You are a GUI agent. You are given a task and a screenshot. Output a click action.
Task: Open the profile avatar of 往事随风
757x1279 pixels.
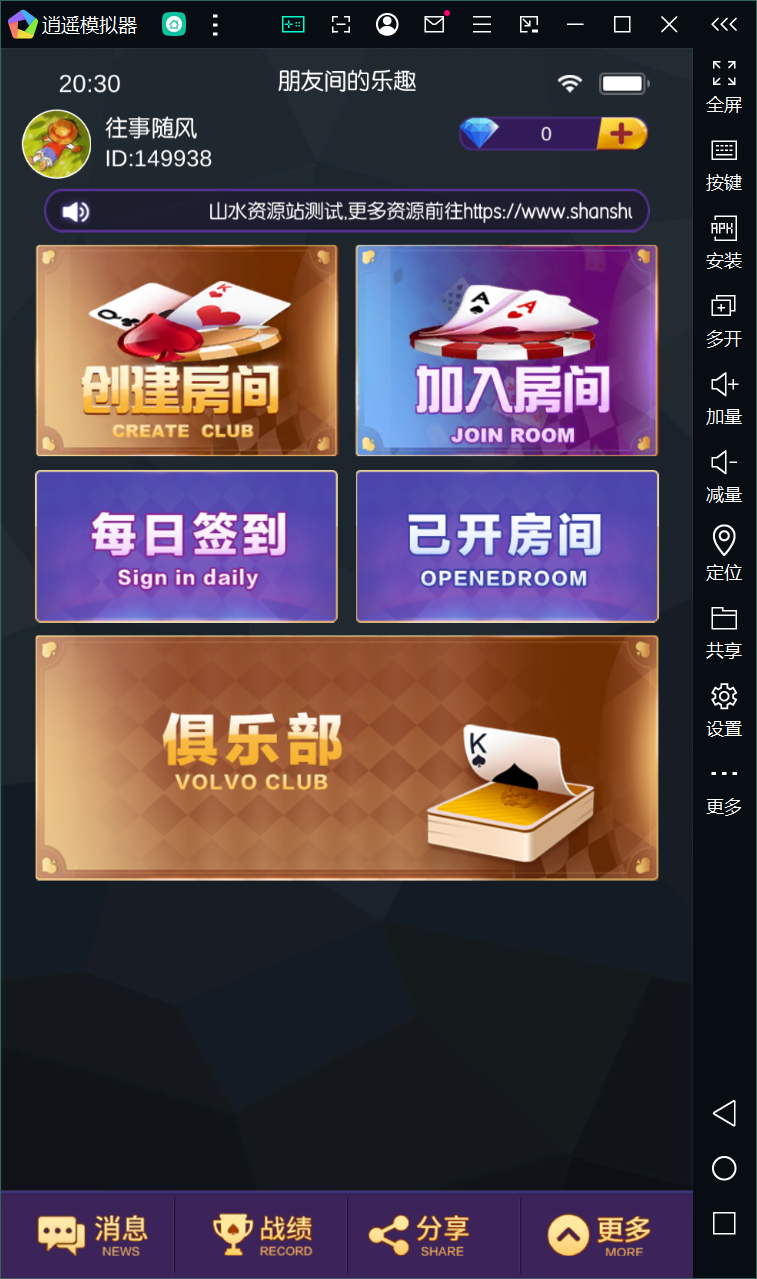pos(57,144)
